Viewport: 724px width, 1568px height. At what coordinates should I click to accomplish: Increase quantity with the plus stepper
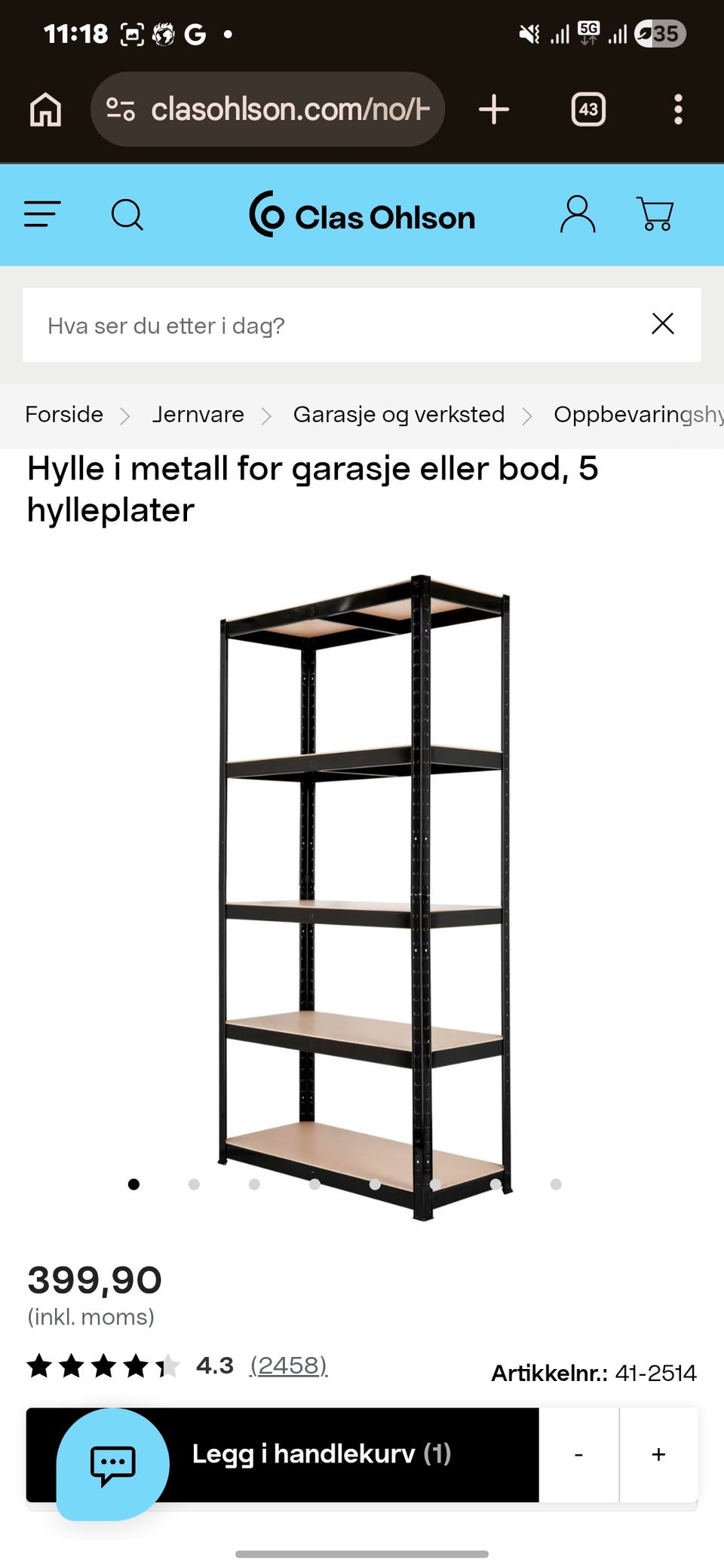coord(658,1455)
